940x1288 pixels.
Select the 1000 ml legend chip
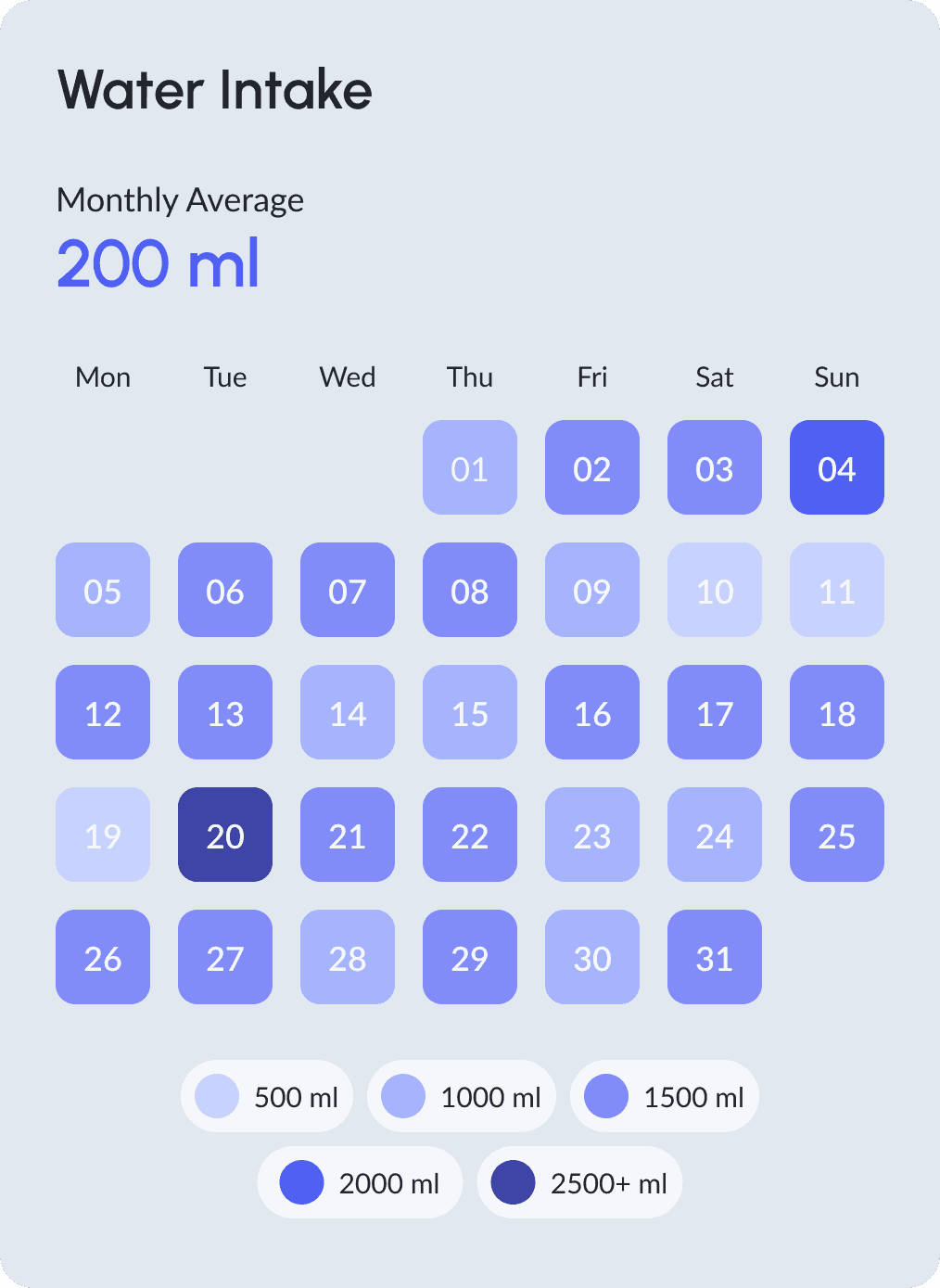pos(462,1096)
